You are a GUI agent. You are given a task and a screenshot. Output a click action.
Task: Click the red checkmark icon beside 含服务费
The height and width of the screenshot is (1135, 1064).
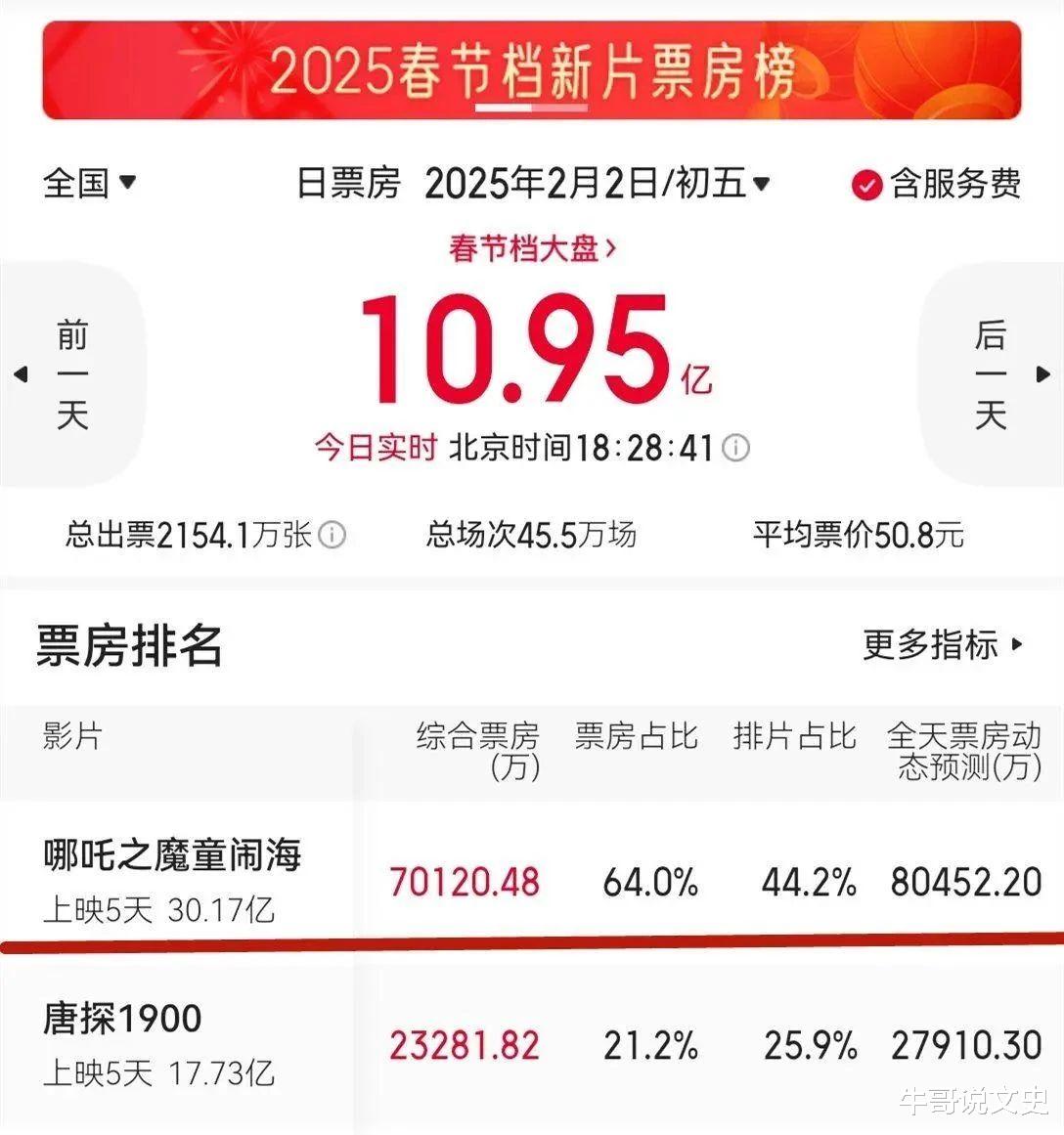pyautogui.click(x=864, y=184)
